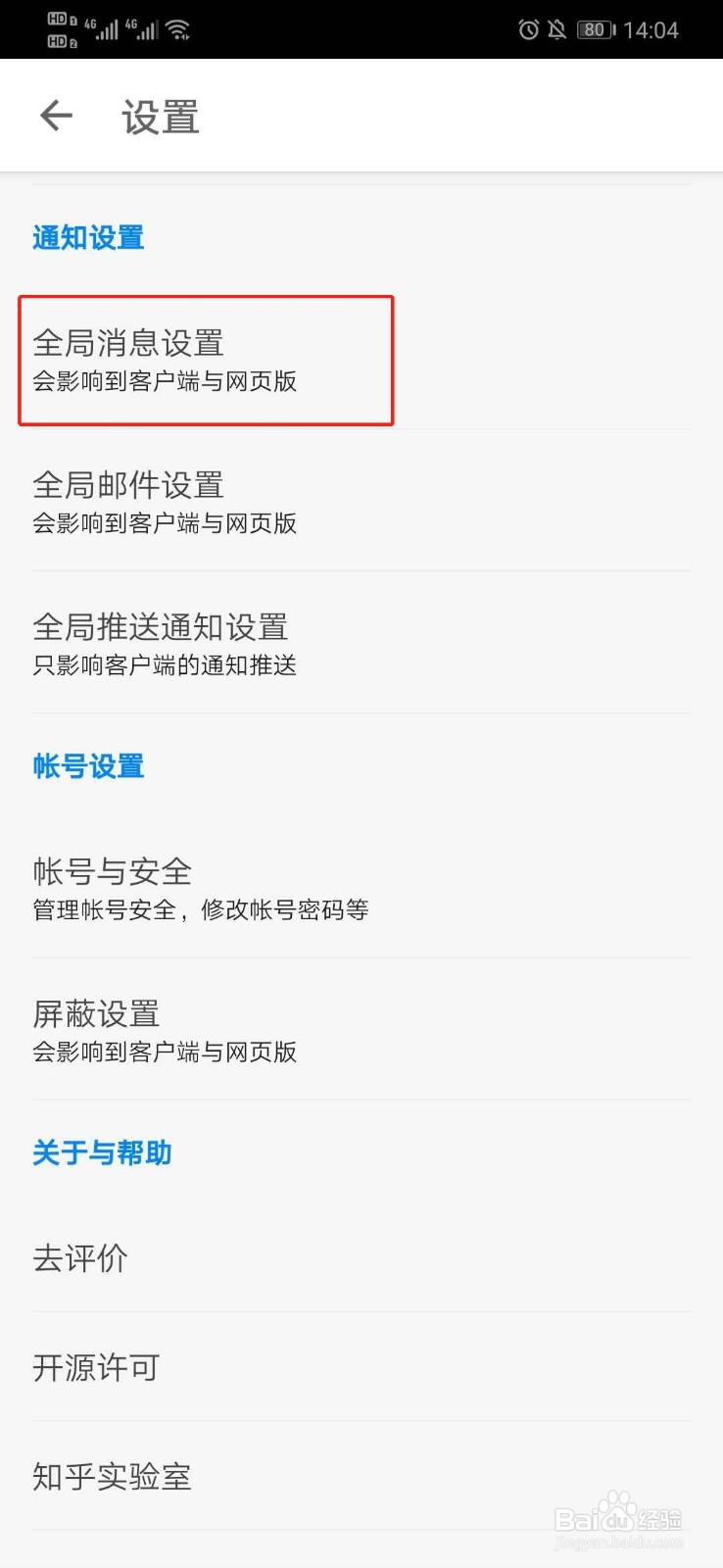Tap the 通知设置 section header
723x1568 pixels.
[88, 237]
